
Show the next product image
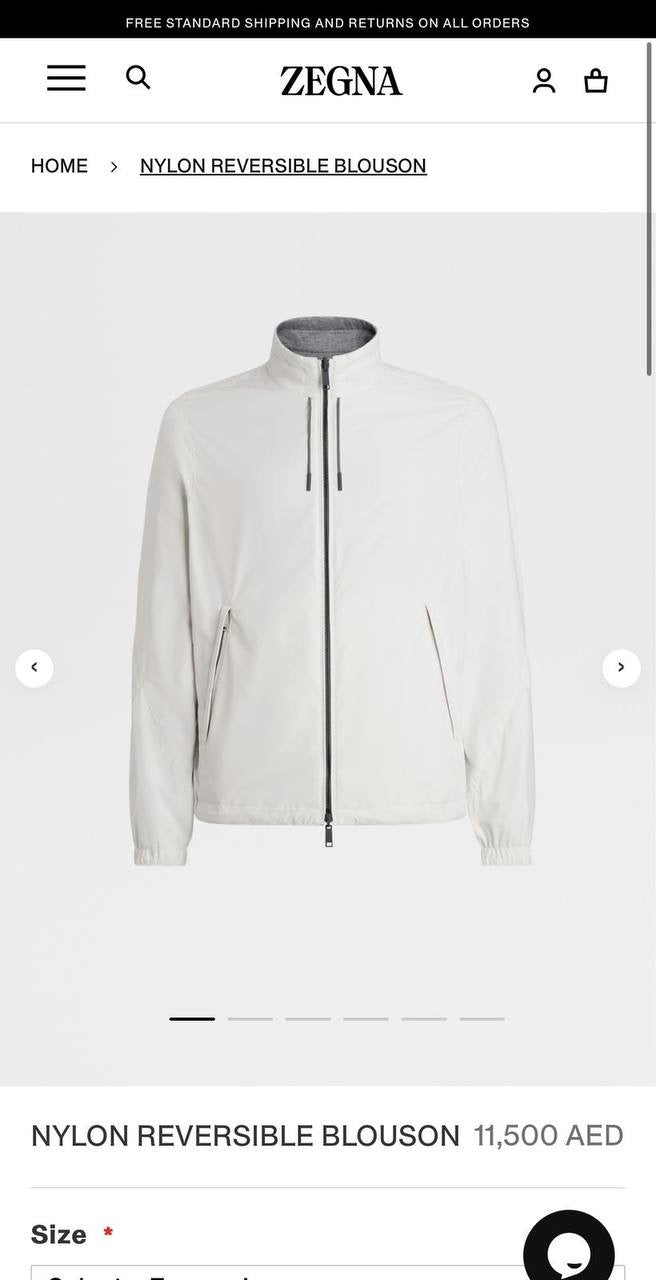pos(621,668)
